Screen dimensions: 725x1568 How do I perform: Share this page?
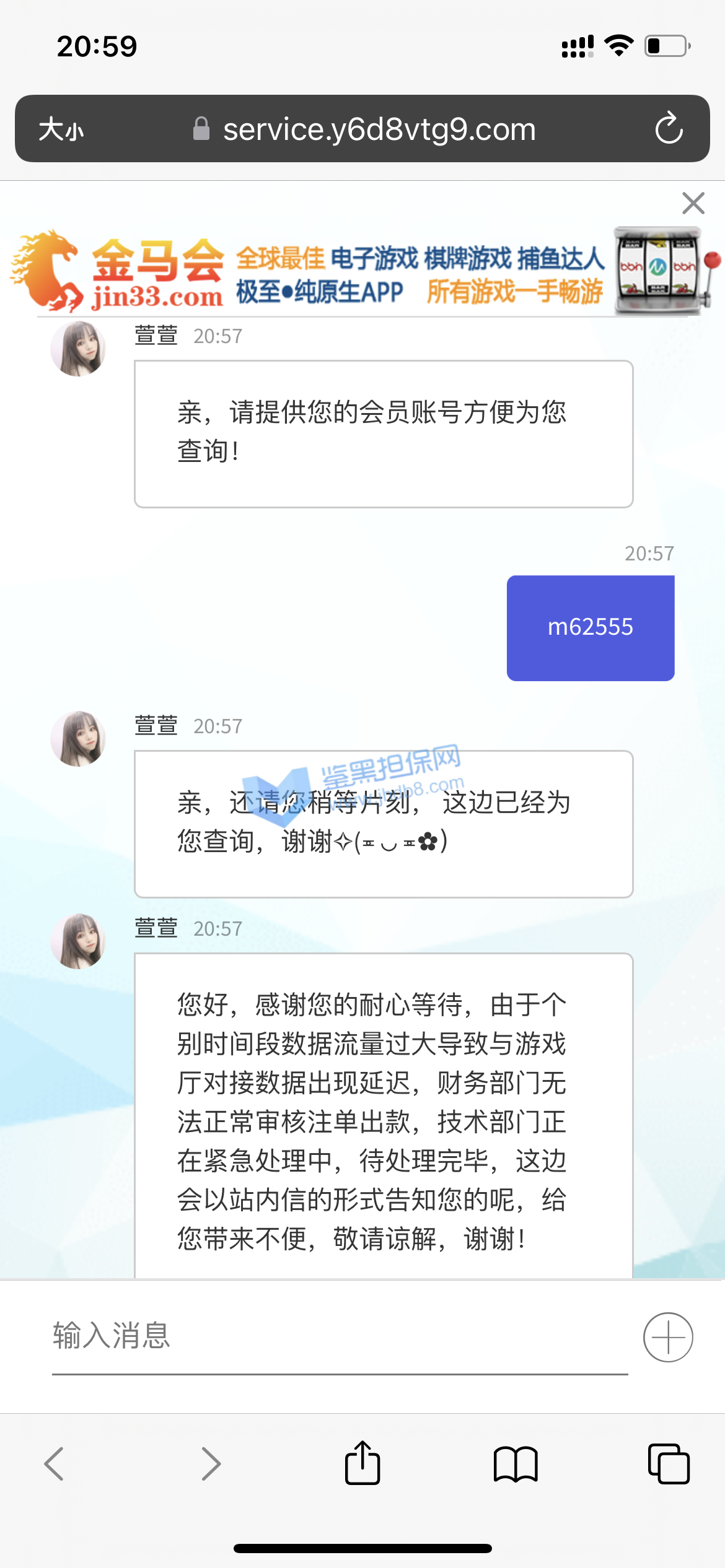coord(362,1463)
